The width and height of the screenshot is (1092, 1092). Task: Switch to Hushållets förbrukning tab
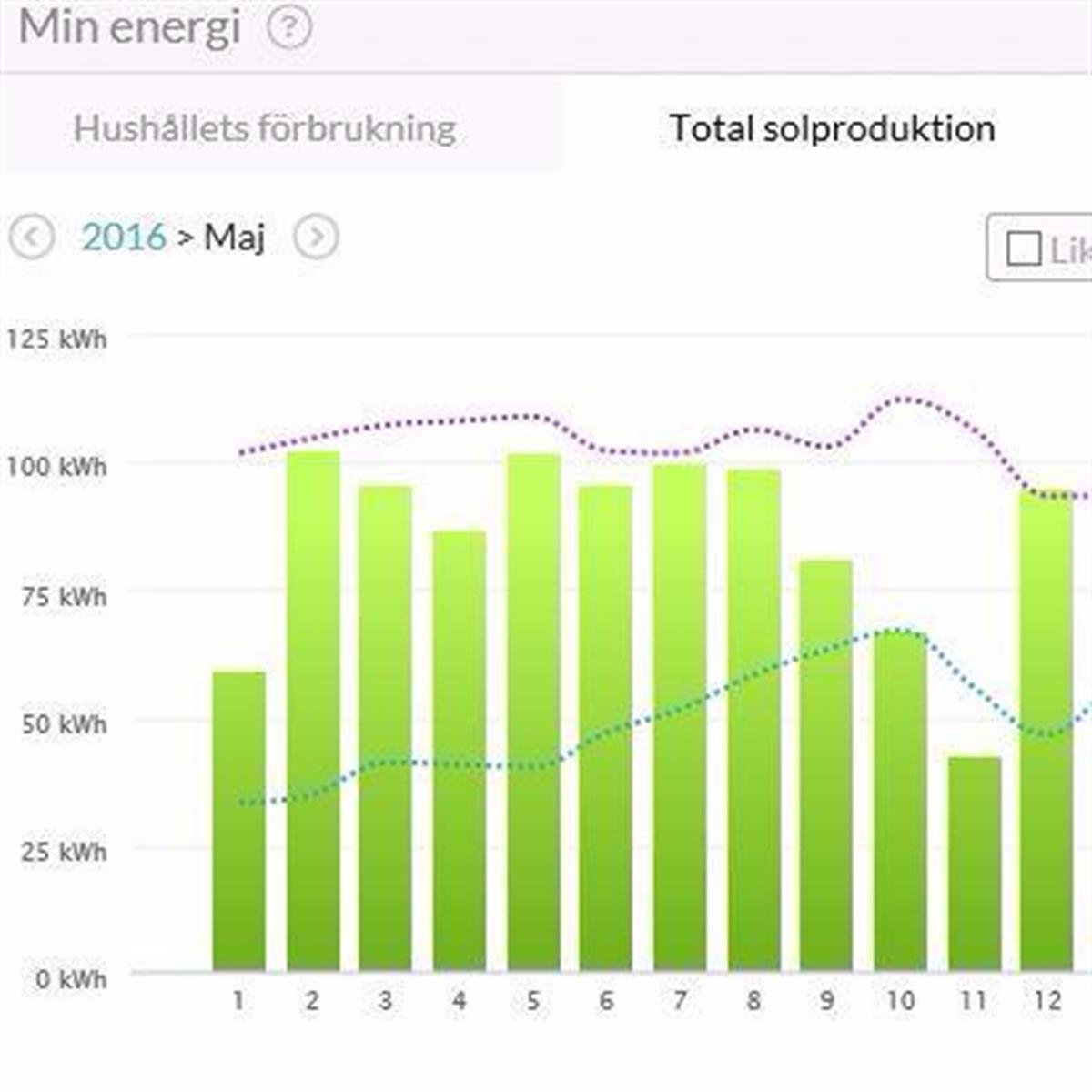pyautogui.click(x=264, y=128)
